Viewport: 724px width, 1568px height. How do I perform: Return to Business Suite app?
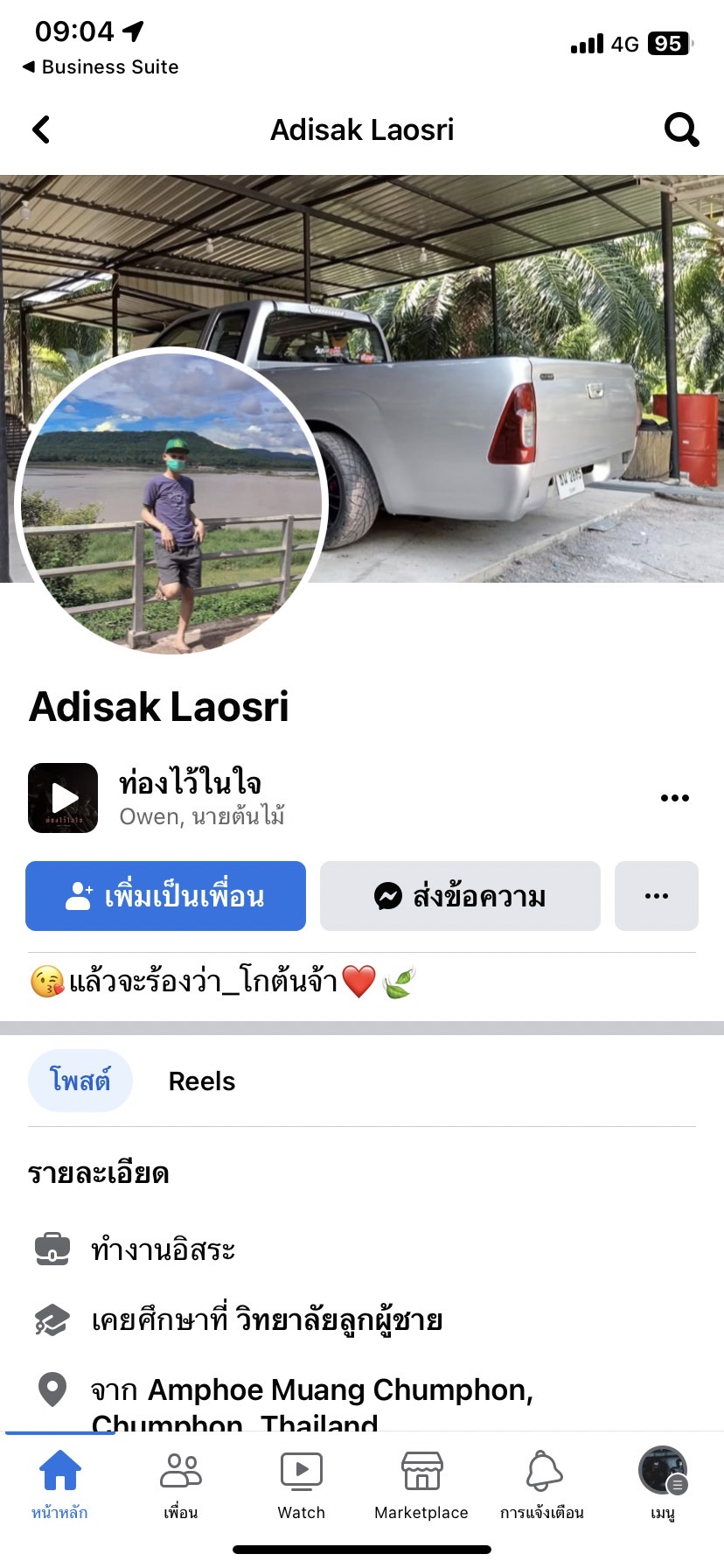point(101,66)
